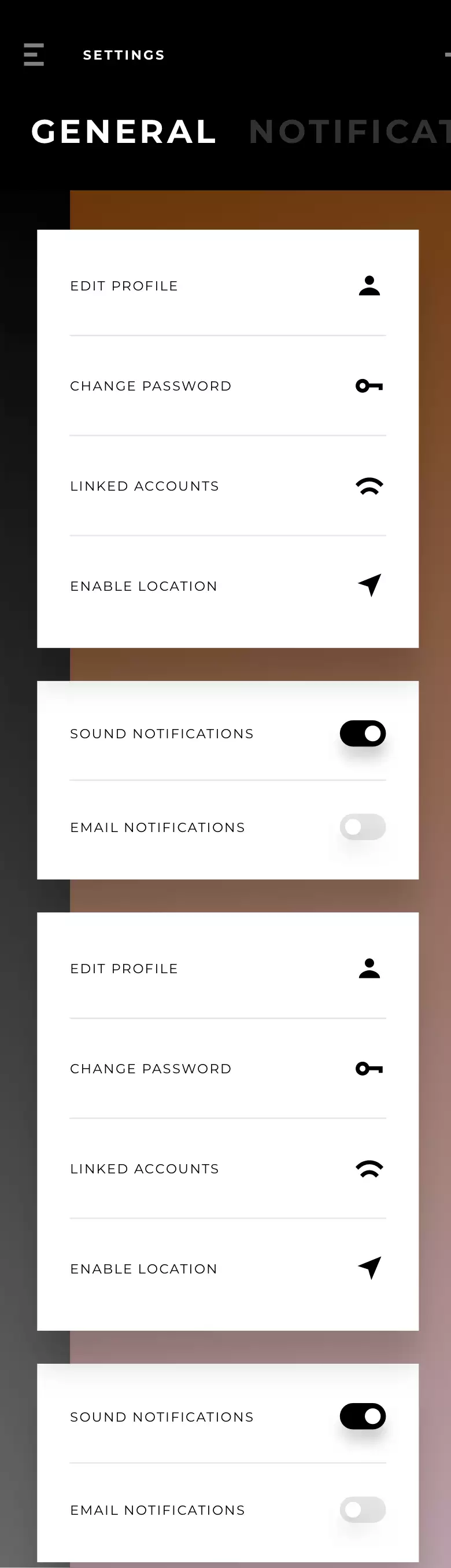Open Enable Location in the second settings card

point(228,1268)
